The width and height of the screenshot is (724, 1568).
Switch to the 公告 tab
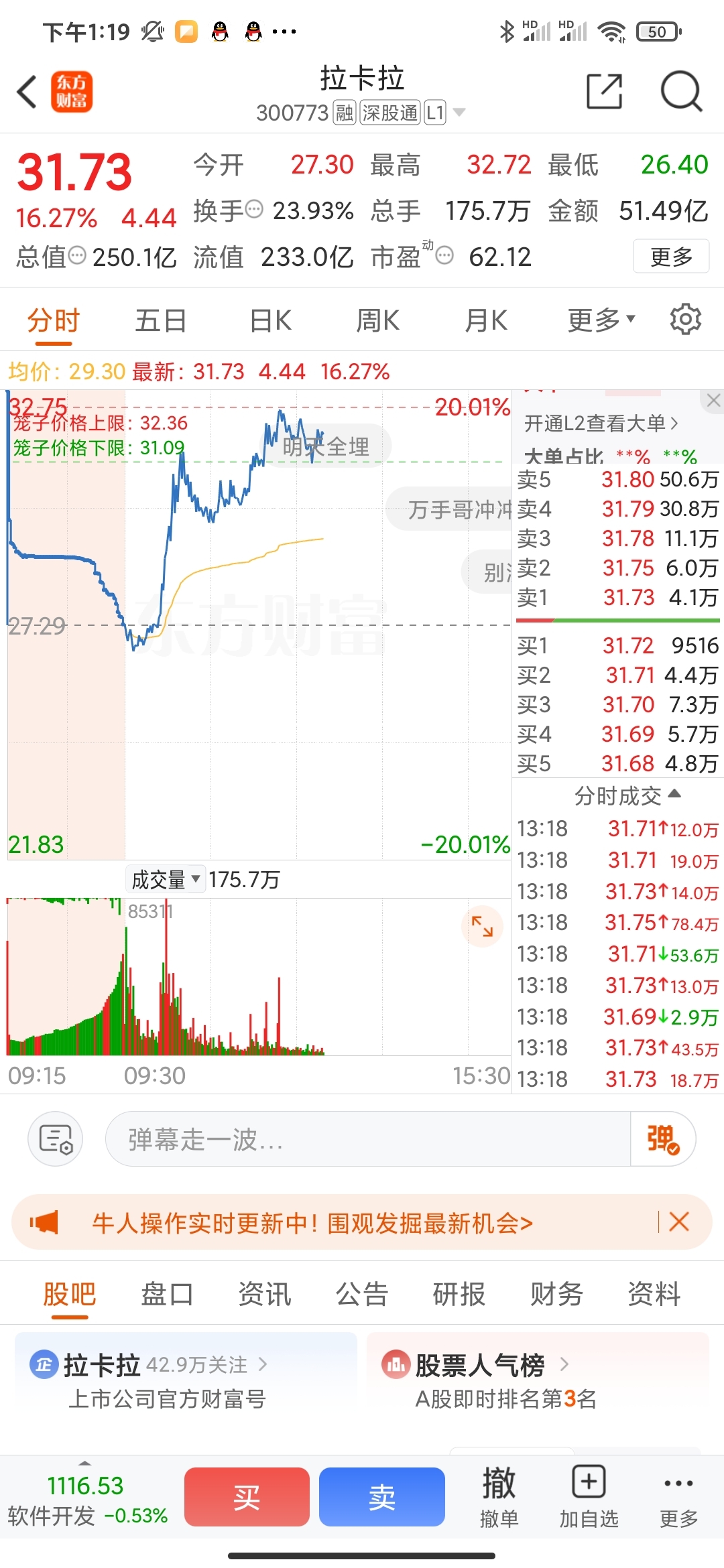click(362, 1293)
